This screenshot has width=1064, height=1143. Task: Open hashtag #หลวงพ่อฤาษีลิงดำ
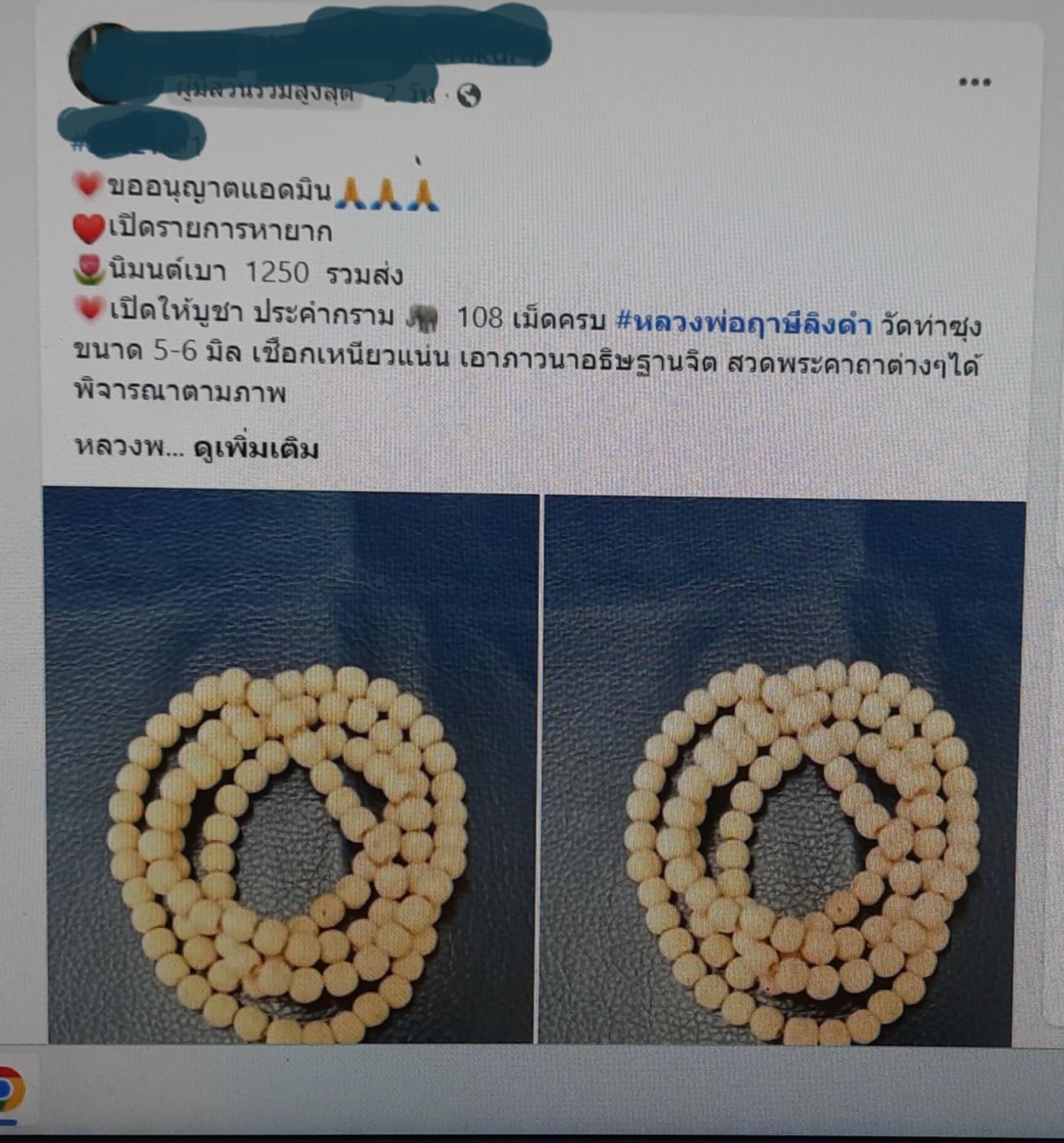click(x=743, y=324)
